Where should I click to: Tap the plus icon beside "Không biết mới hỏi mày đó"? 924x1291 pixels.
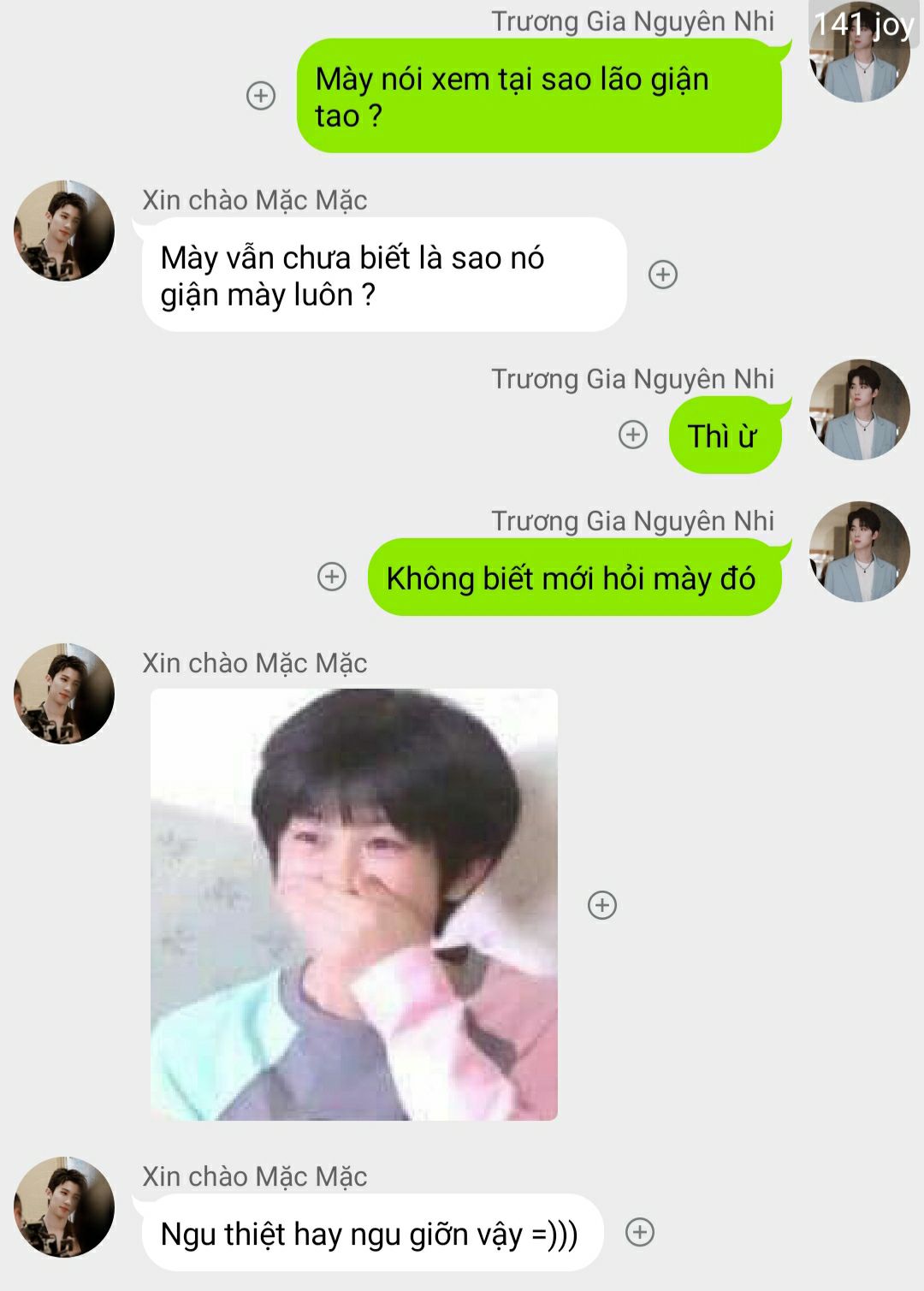[x=332, y=577]
